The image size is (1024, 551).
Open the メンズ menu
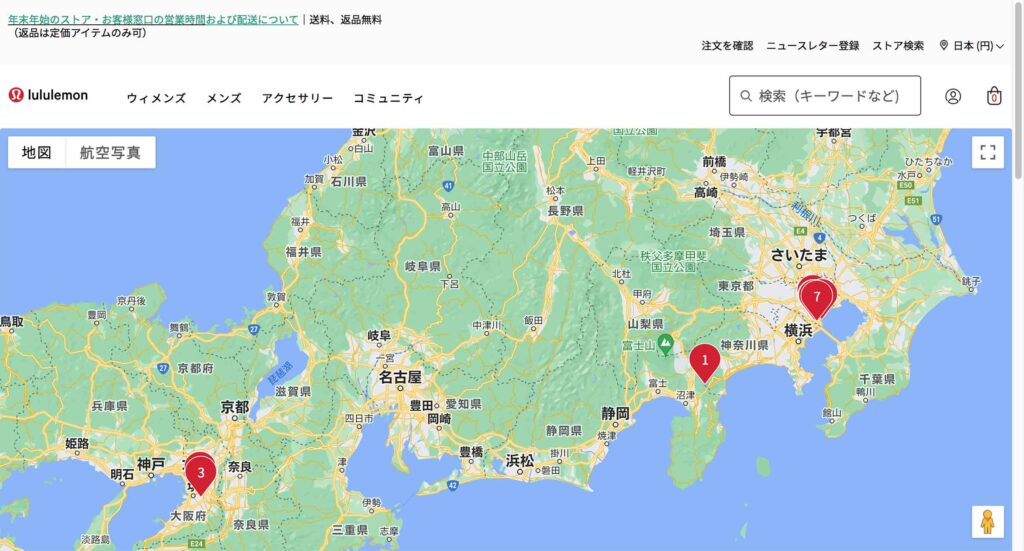(224, 98)
